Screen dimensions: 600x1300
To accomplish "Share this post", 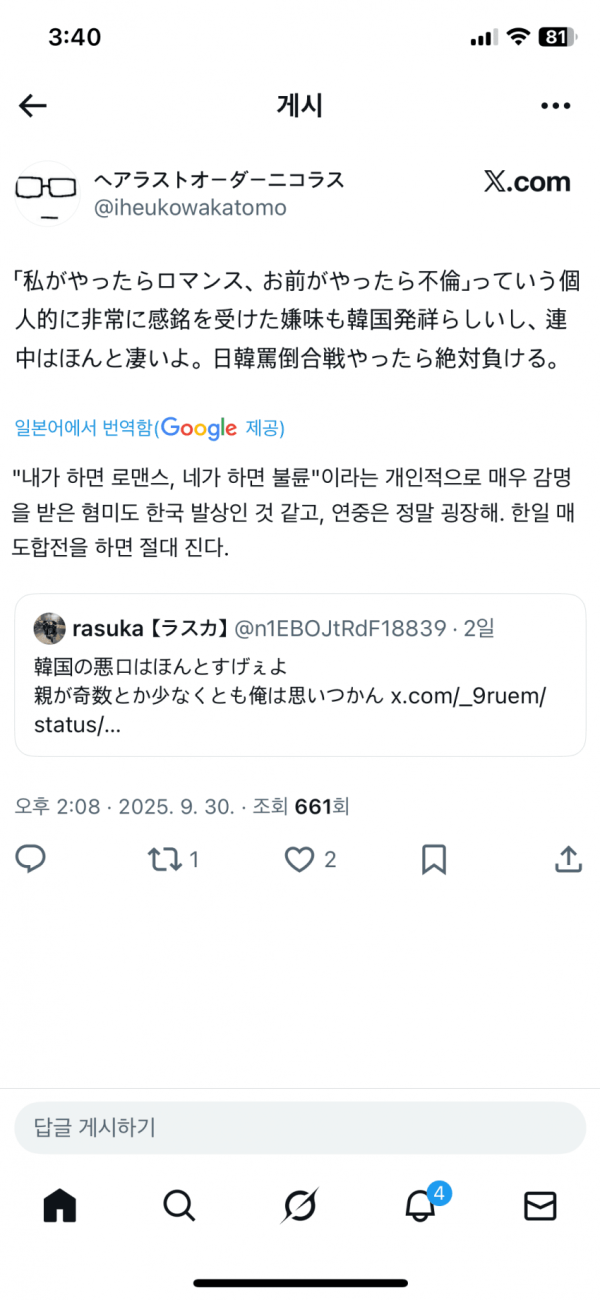I will [x=567, y=858].
